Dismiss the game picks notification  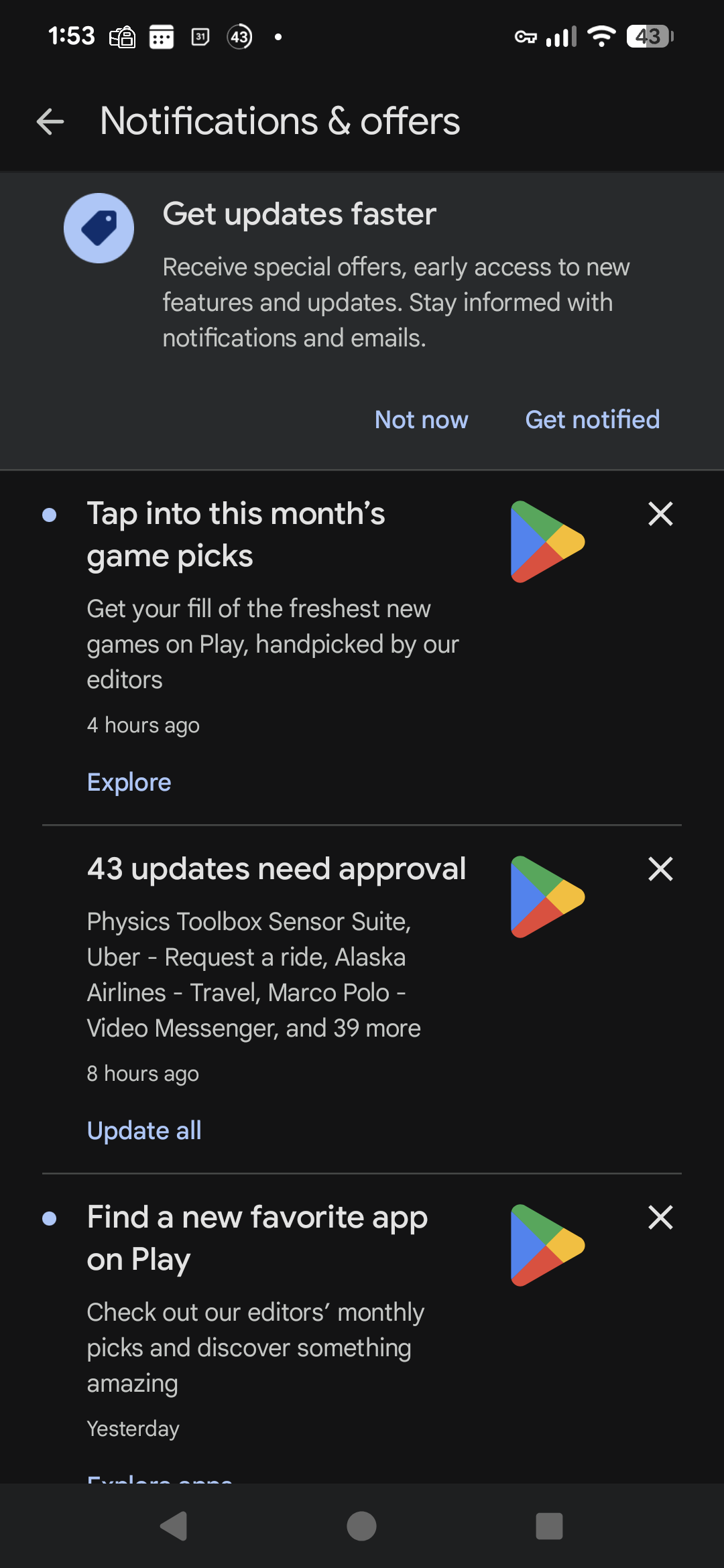[660, 515]
